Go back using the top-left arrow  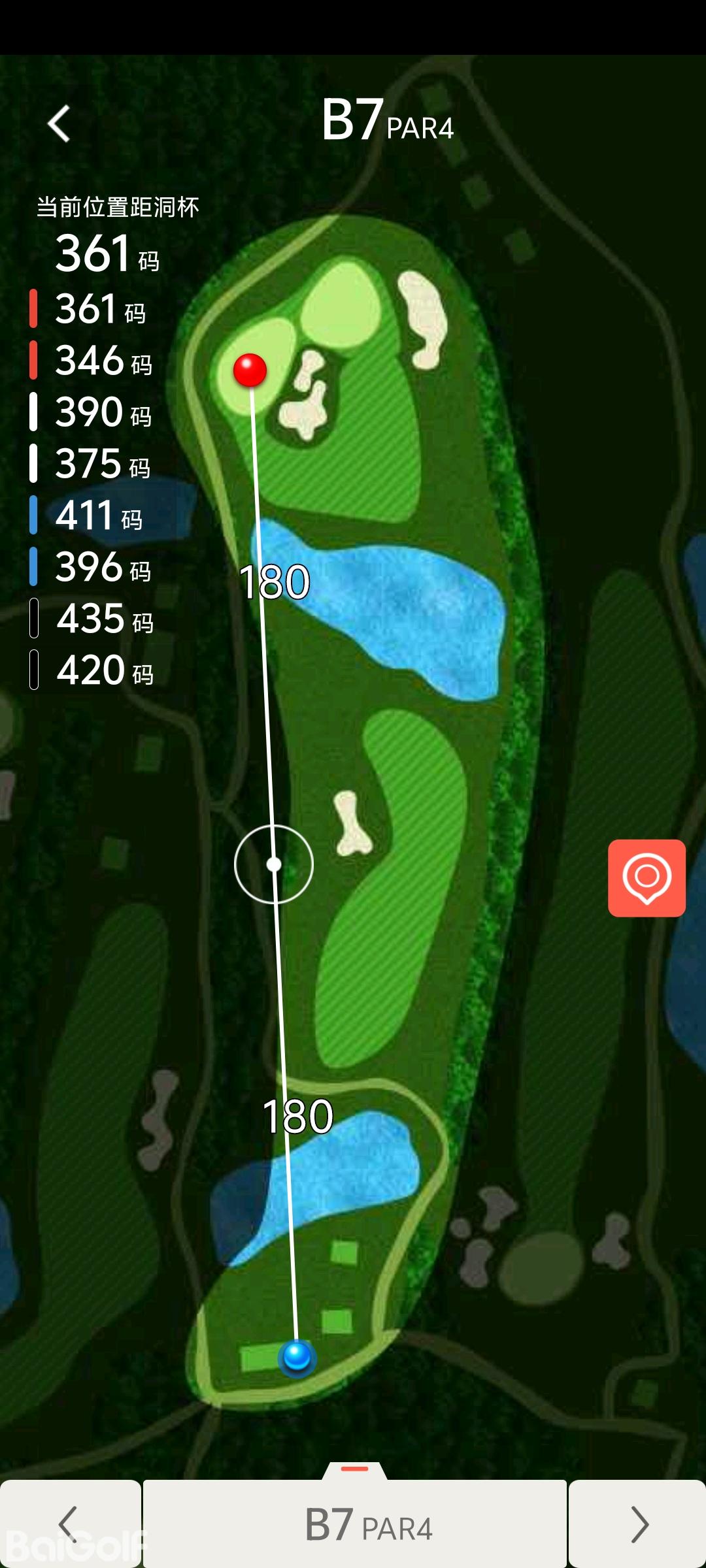coord(59,123)
